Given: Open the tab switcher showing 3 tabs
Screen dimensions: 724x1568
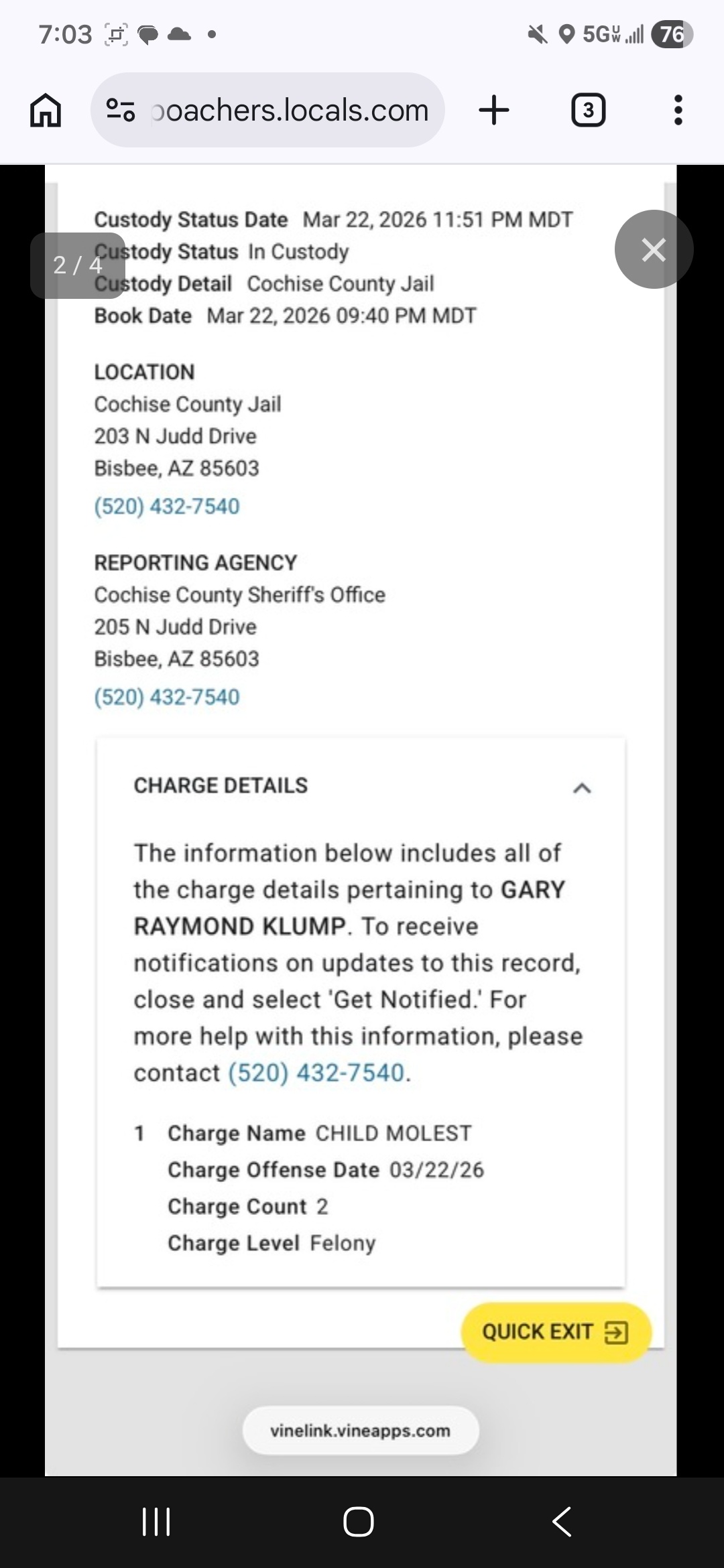Looking at the screenshot, I should 588,110.
